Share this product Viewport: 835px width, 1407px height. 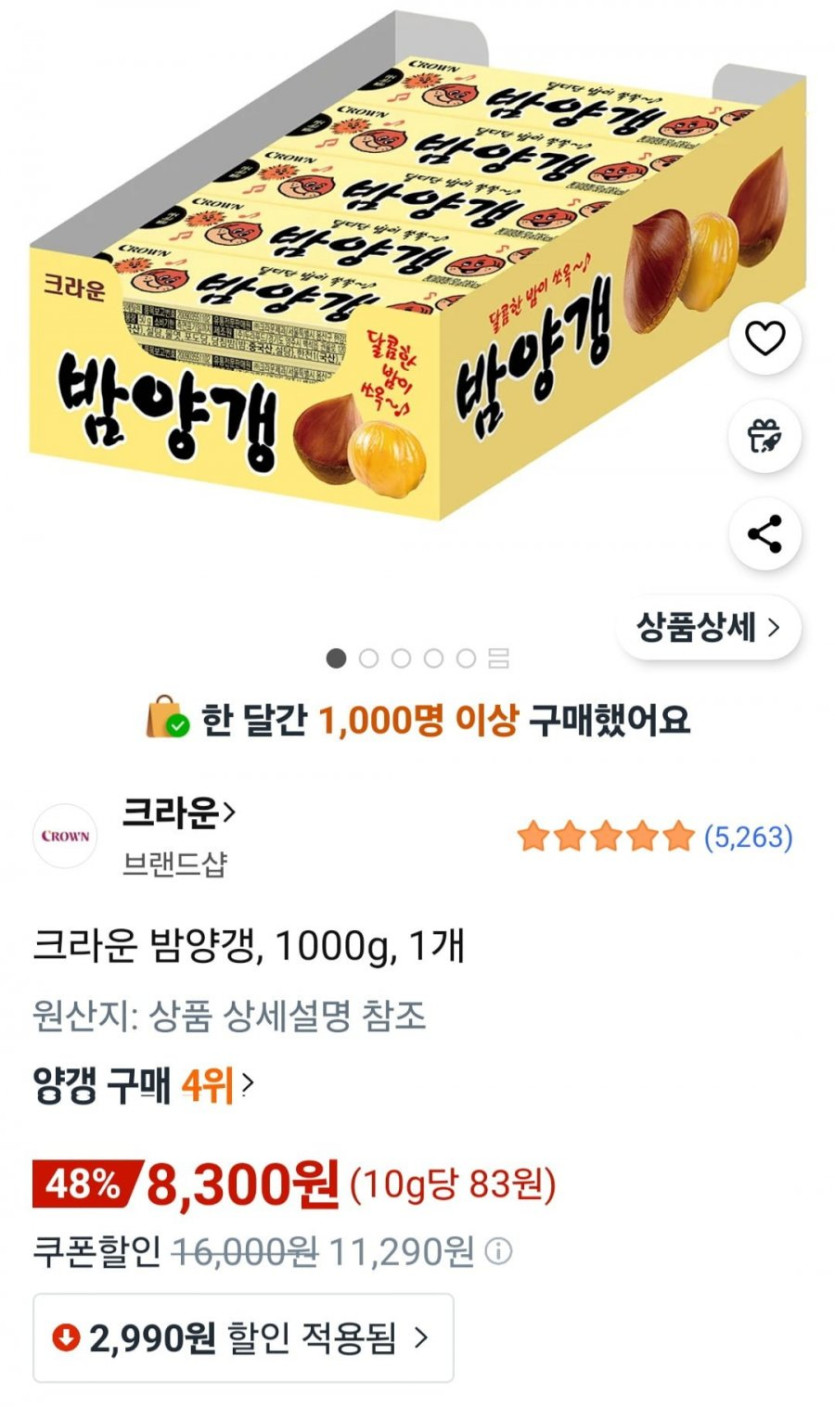point(765,535)
